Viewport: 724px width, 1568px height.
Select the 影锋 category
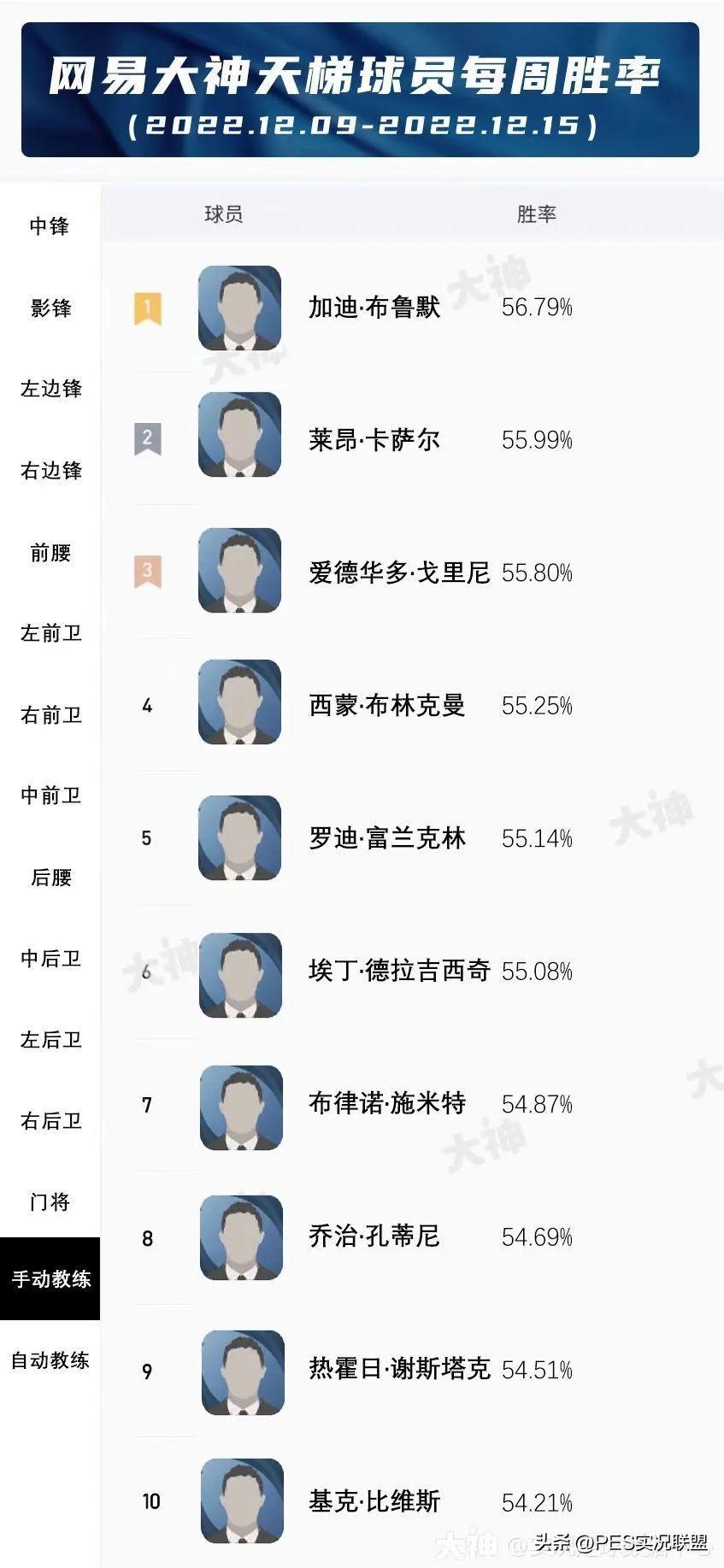[50, 308]
